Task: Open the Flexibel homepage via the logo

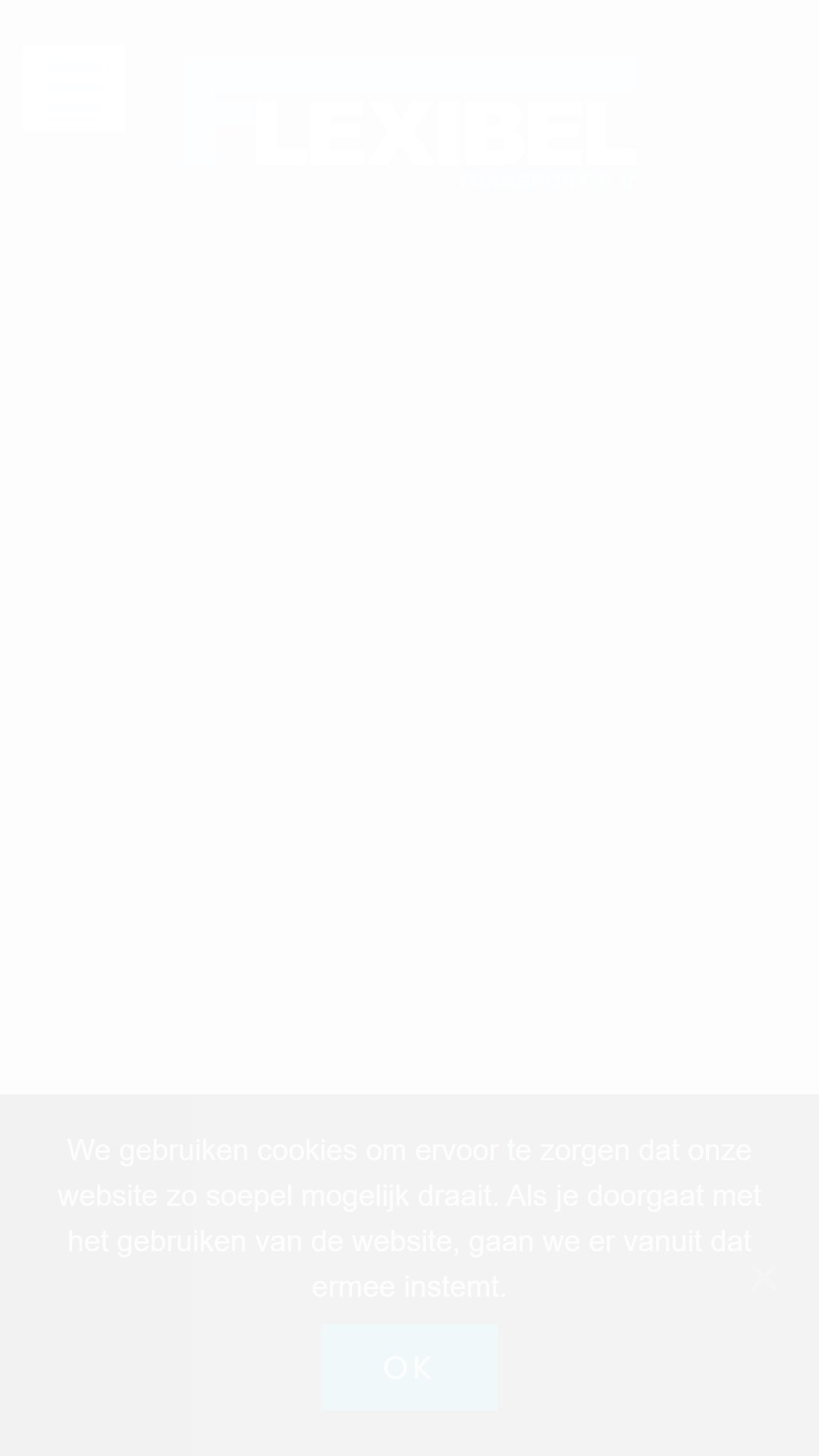Action: pyautogui.click(x=409, y=123)
